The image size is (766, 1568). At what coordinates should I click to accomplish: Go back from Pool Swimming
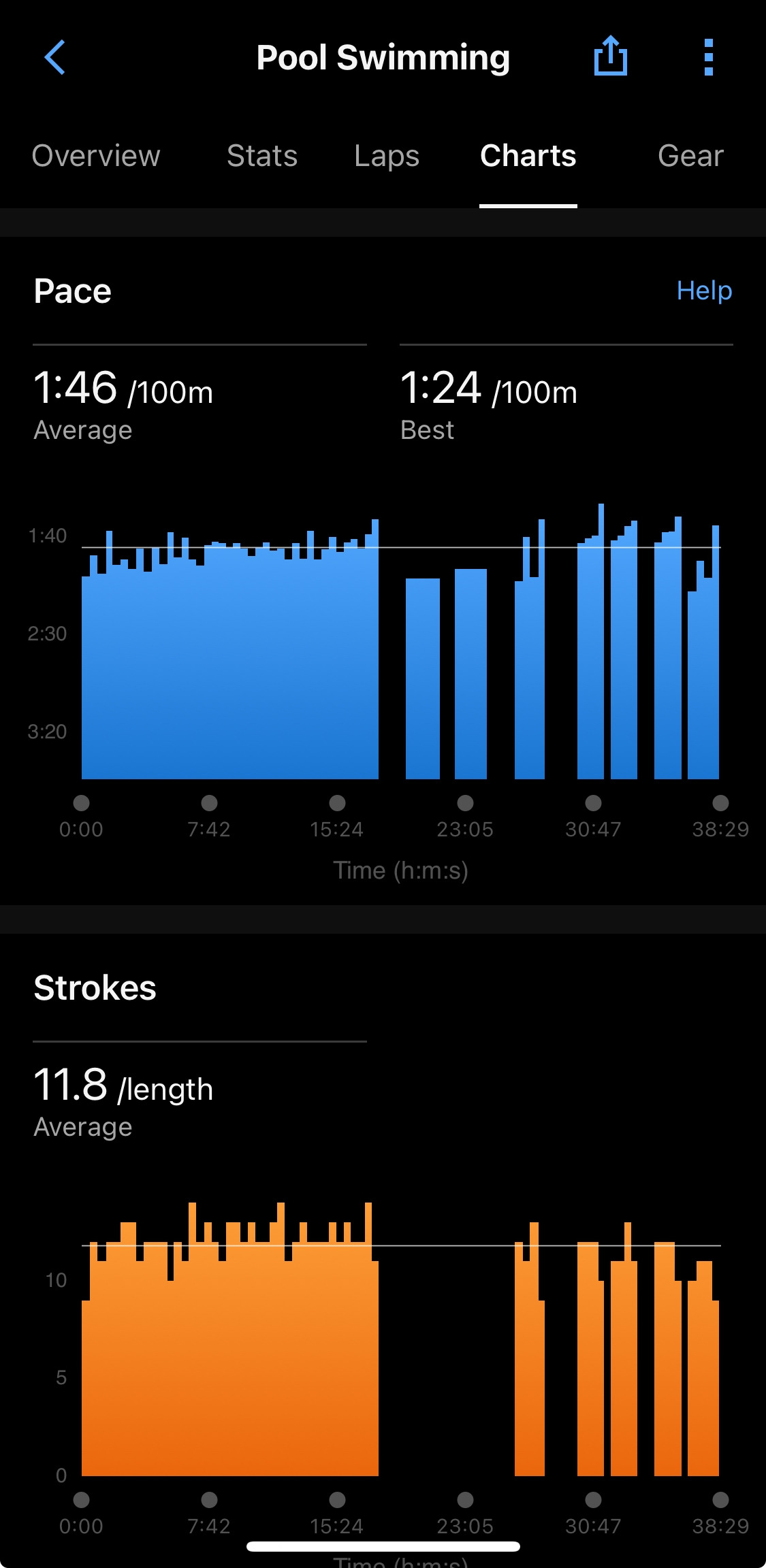tap(55, 57)
